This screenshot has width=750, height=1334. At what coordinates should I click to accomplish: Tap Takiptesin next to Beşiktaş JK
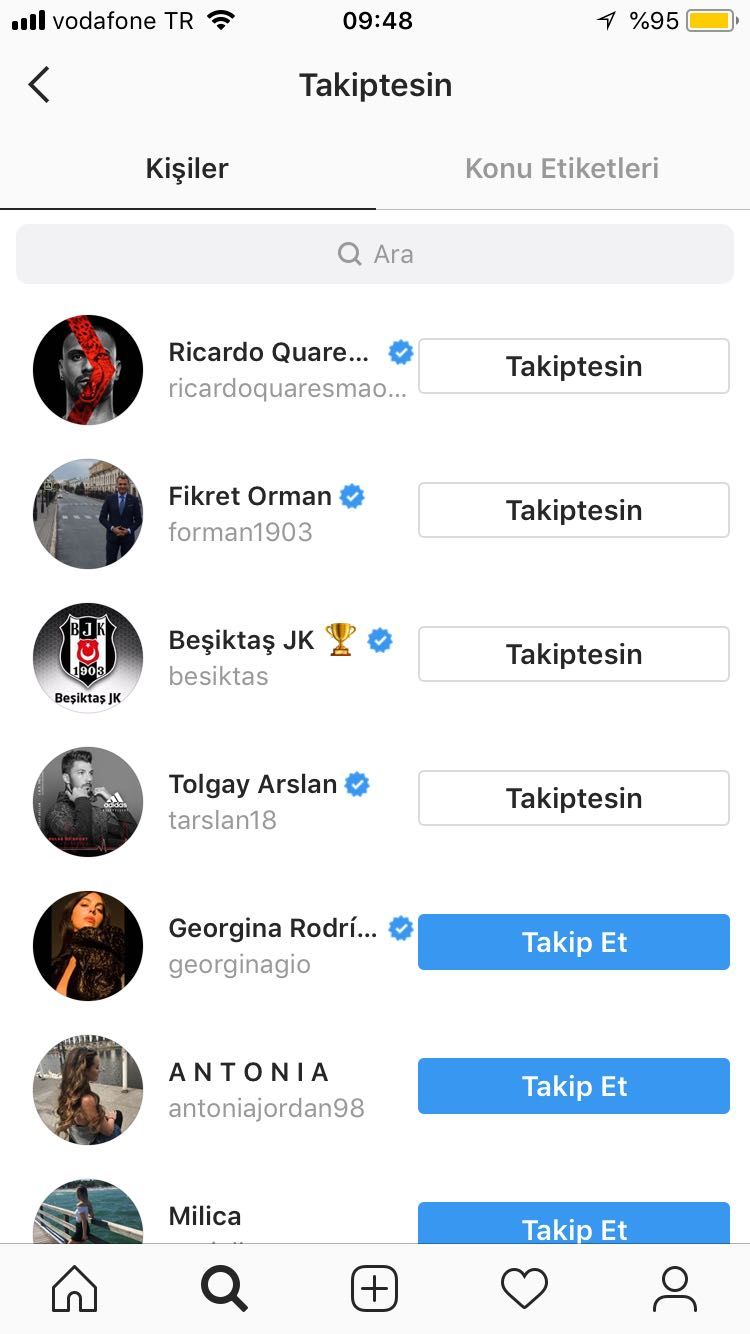click(x=574, y=654)
